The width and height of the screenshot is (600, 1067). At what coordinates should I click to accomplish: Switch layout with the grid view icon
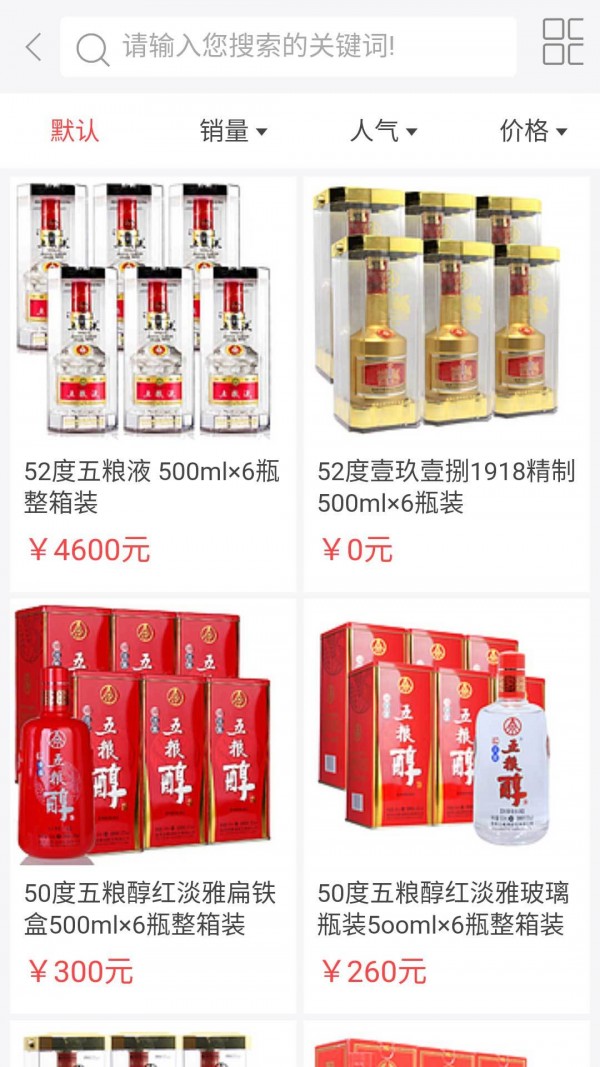tap(563, 42)
